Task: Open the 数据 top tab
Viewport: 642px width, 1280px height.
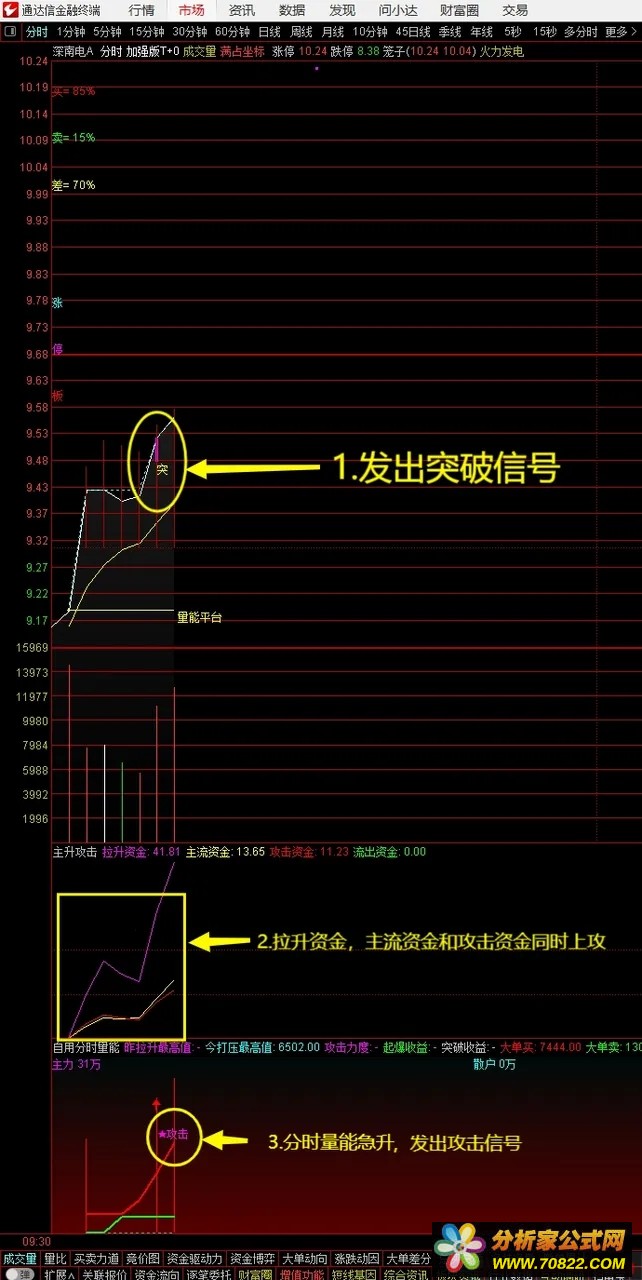Action: click(292, 10)
